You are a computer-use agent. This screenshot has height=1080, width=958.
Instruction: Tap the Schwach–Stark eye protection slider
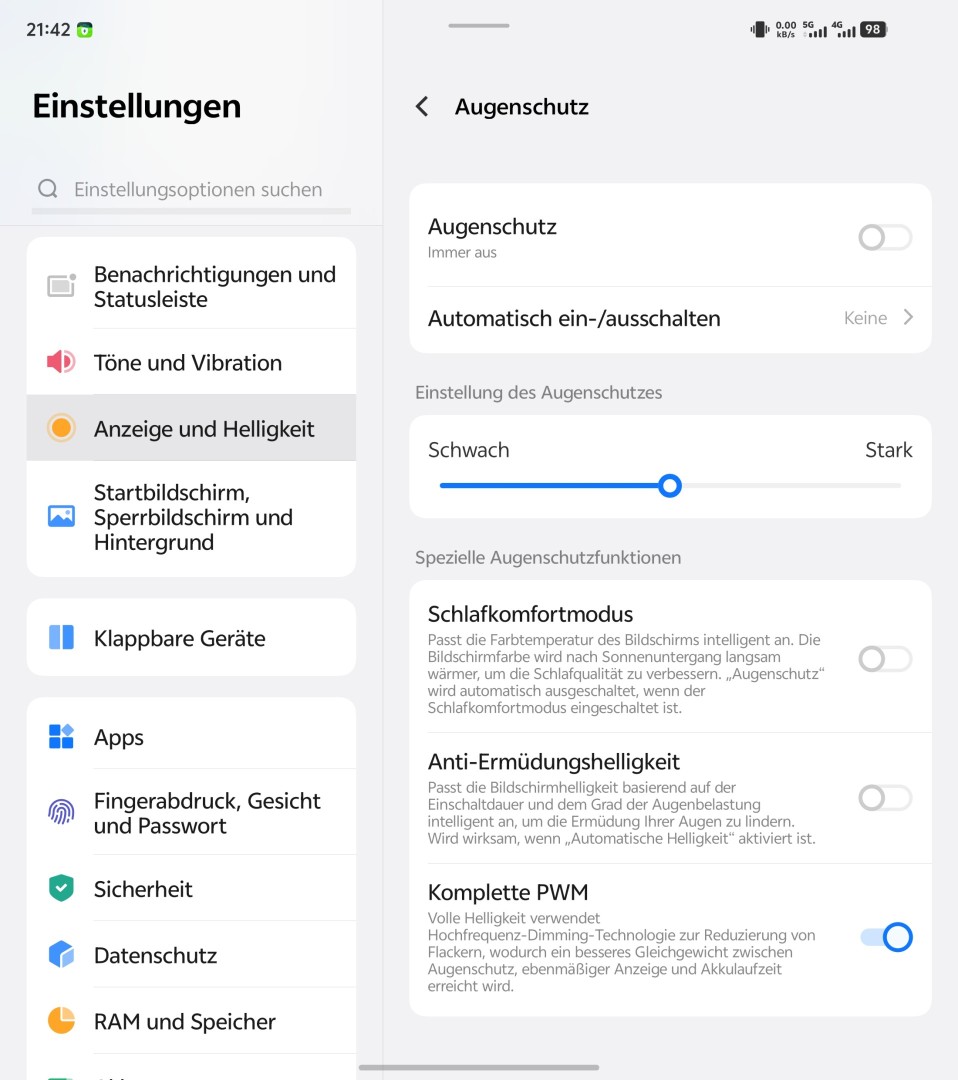pyautogui.click(x=670, y=486)
